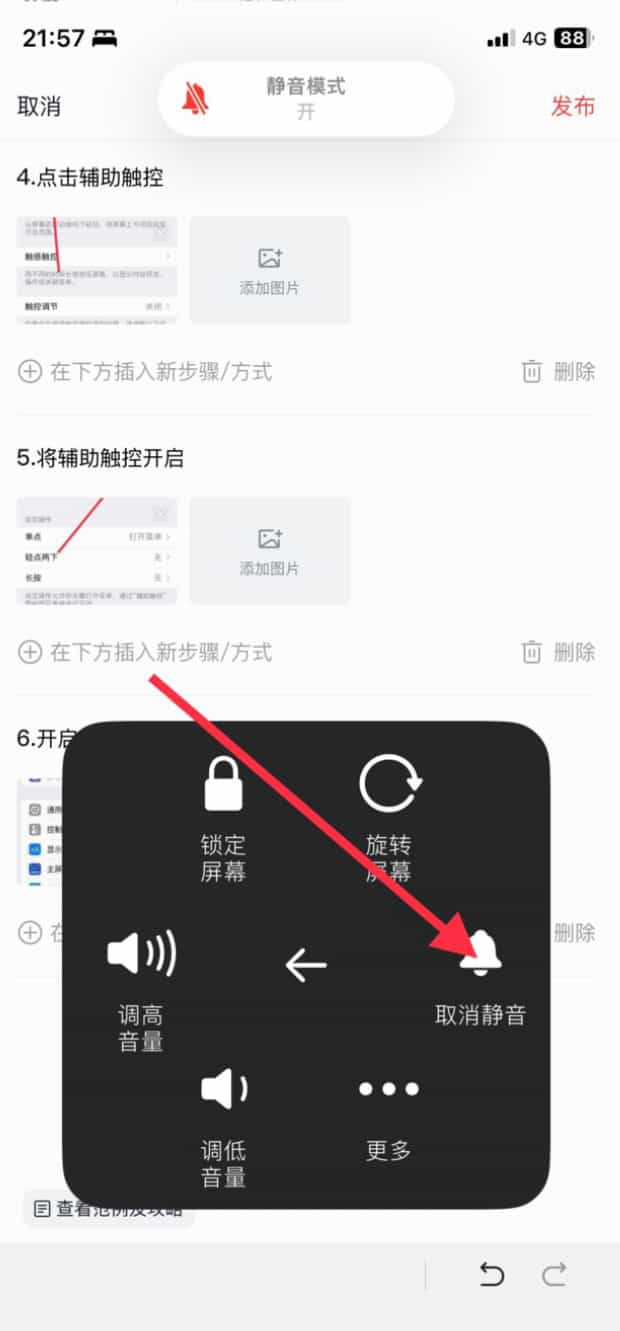The height and width of the screenshot is (1331, 620).
Task: Publish the guide with 发布
Action: tap(573, 106)
